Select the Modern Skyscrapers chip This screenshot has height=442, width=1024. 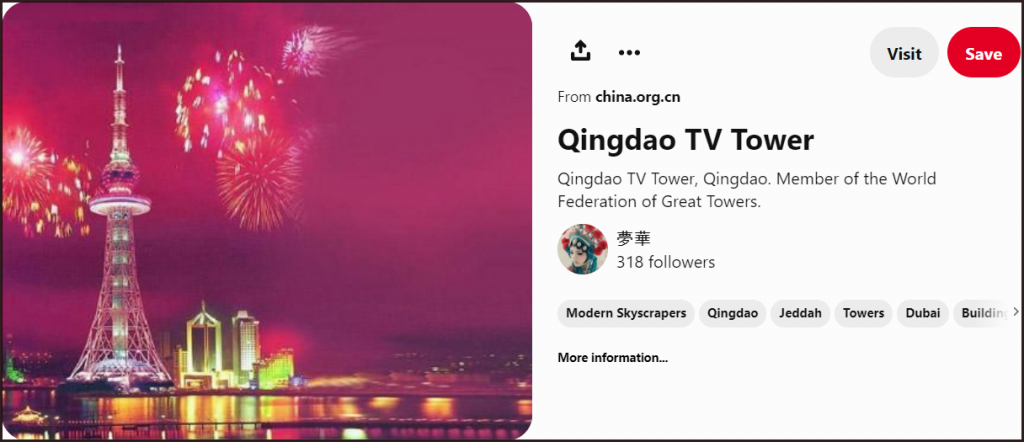[x=626, y=313]
